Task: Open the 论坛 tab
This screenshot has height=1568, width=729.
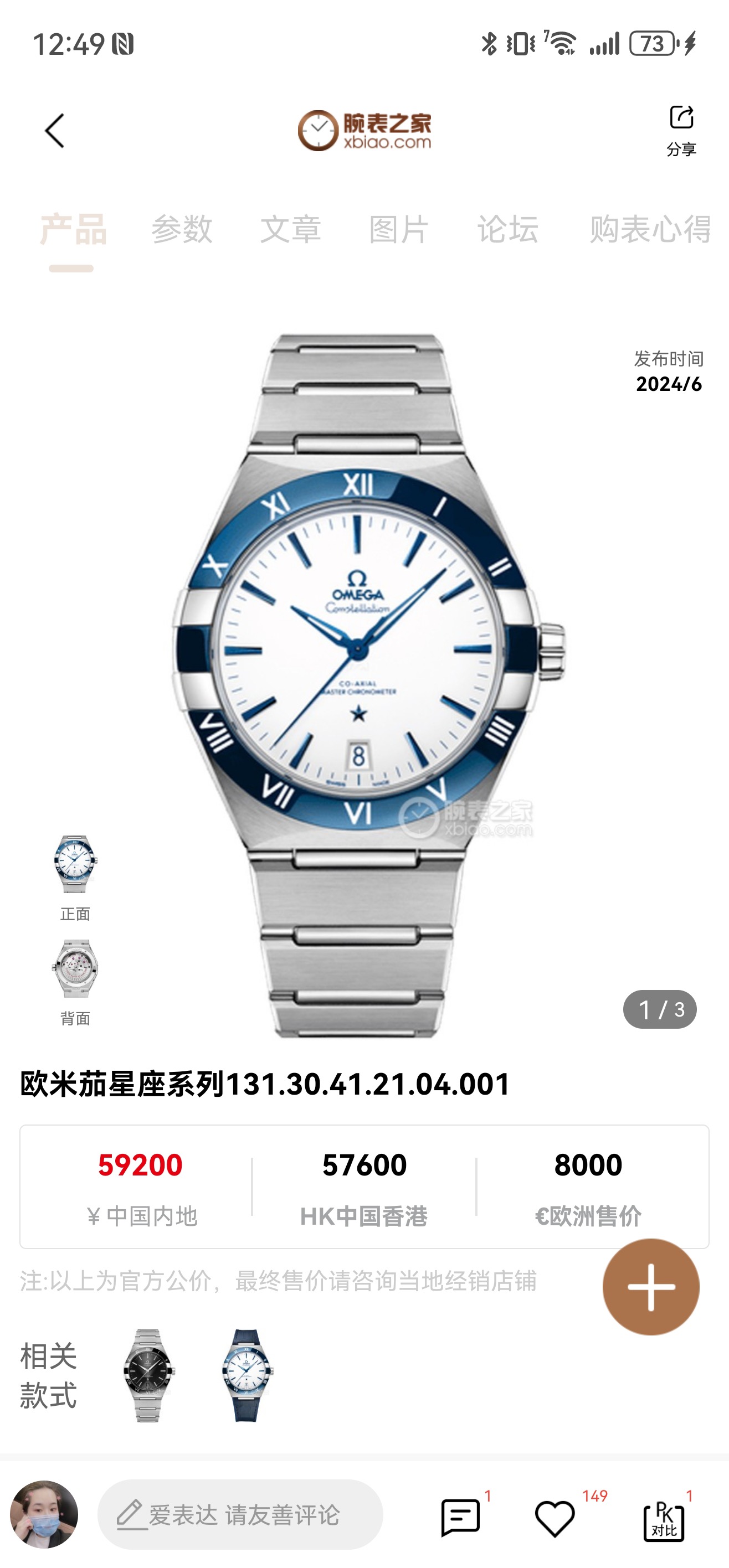Action: click(507, 229)
